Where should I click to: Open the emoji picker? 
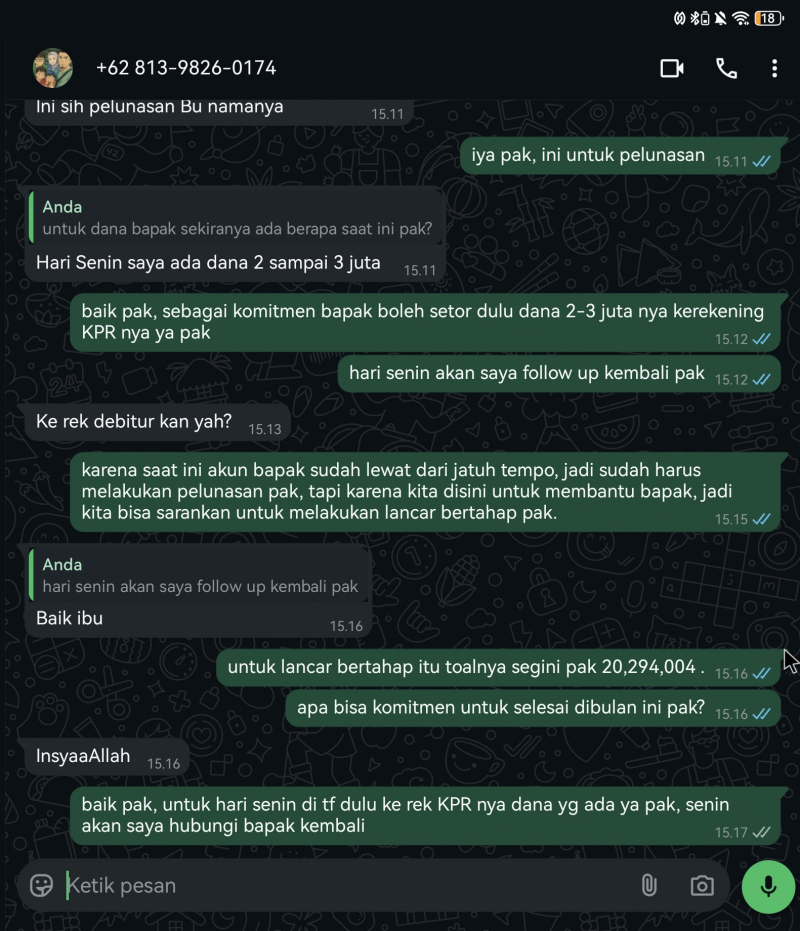pyautogui.click(x=41, y=885)
